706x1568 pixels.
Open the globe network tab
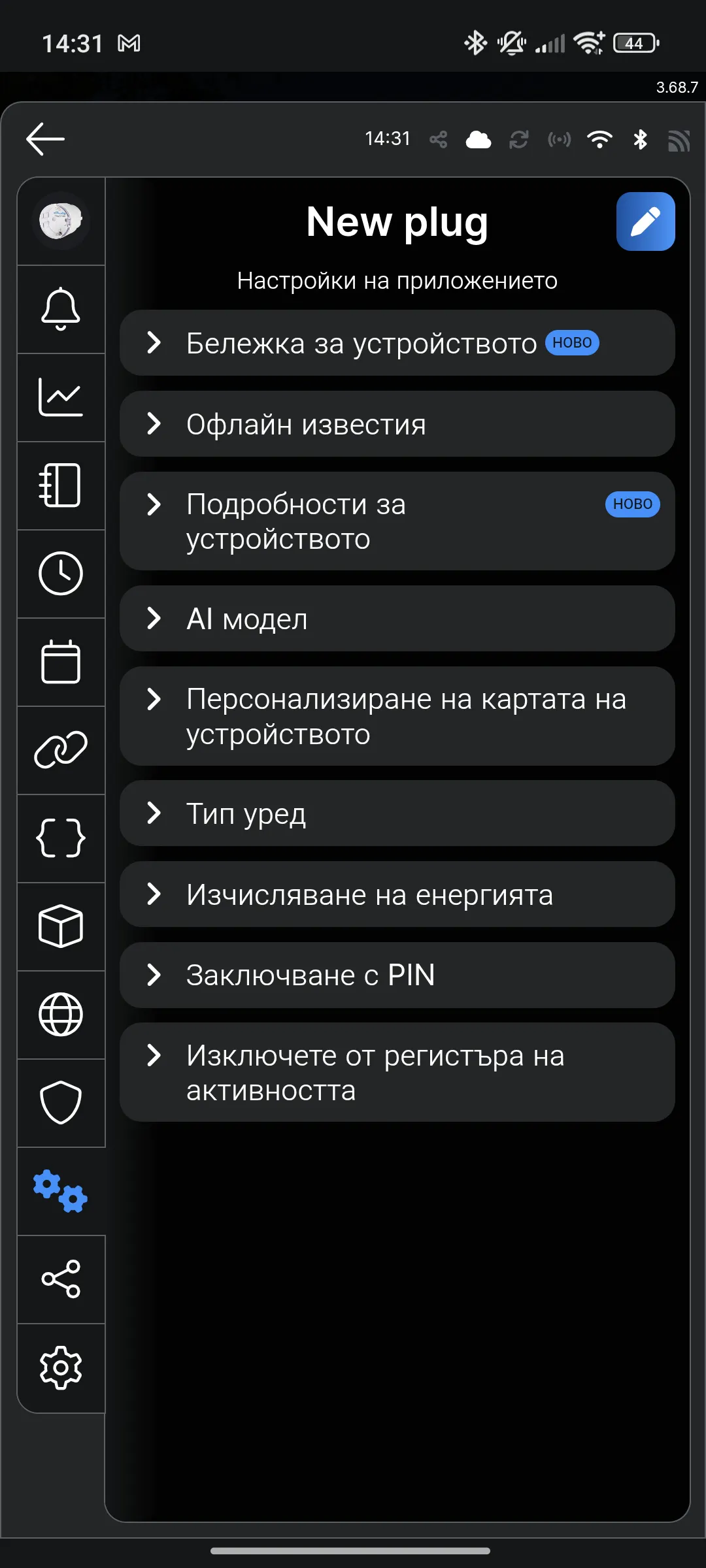[x=61, y=1015]
